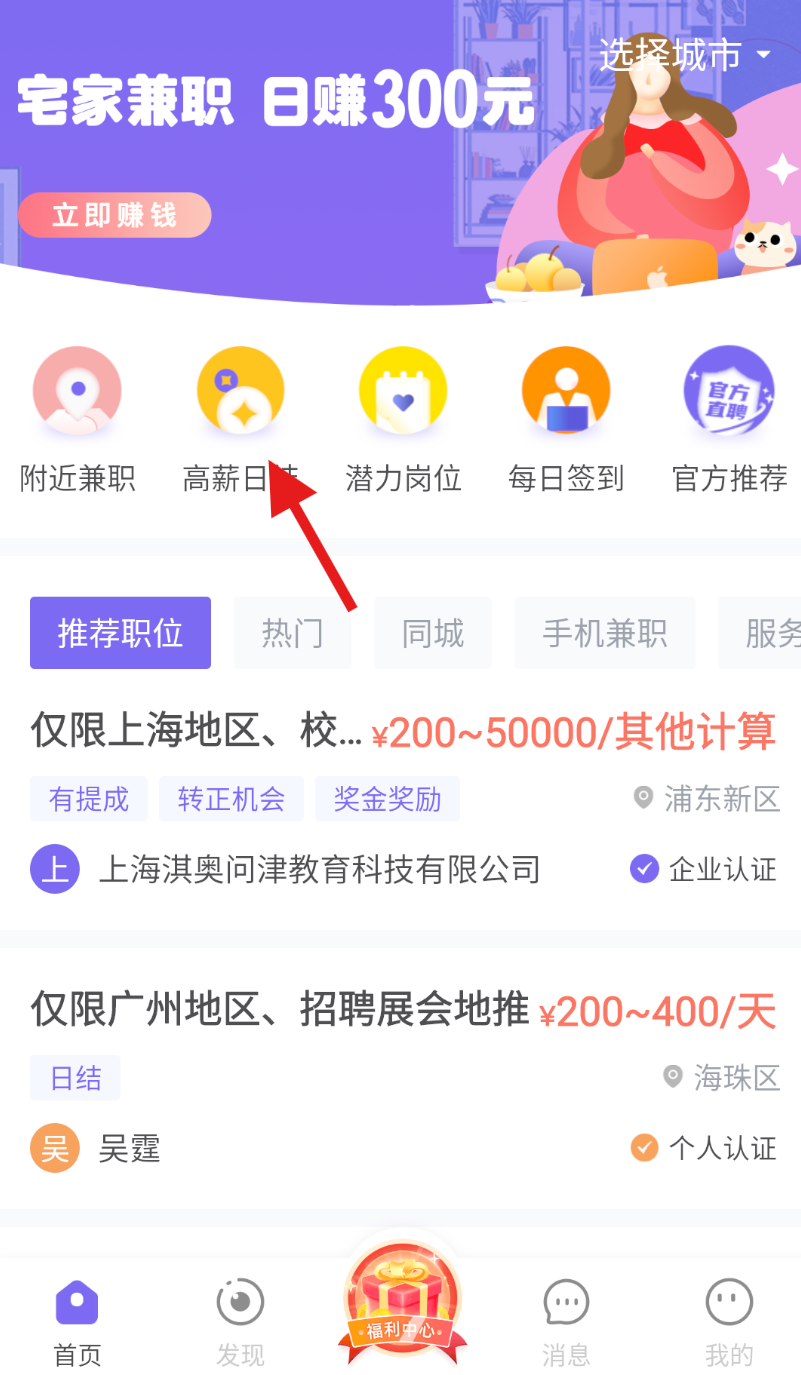
Task: Switch to the 热门 tab
Action: pos(292,633)
